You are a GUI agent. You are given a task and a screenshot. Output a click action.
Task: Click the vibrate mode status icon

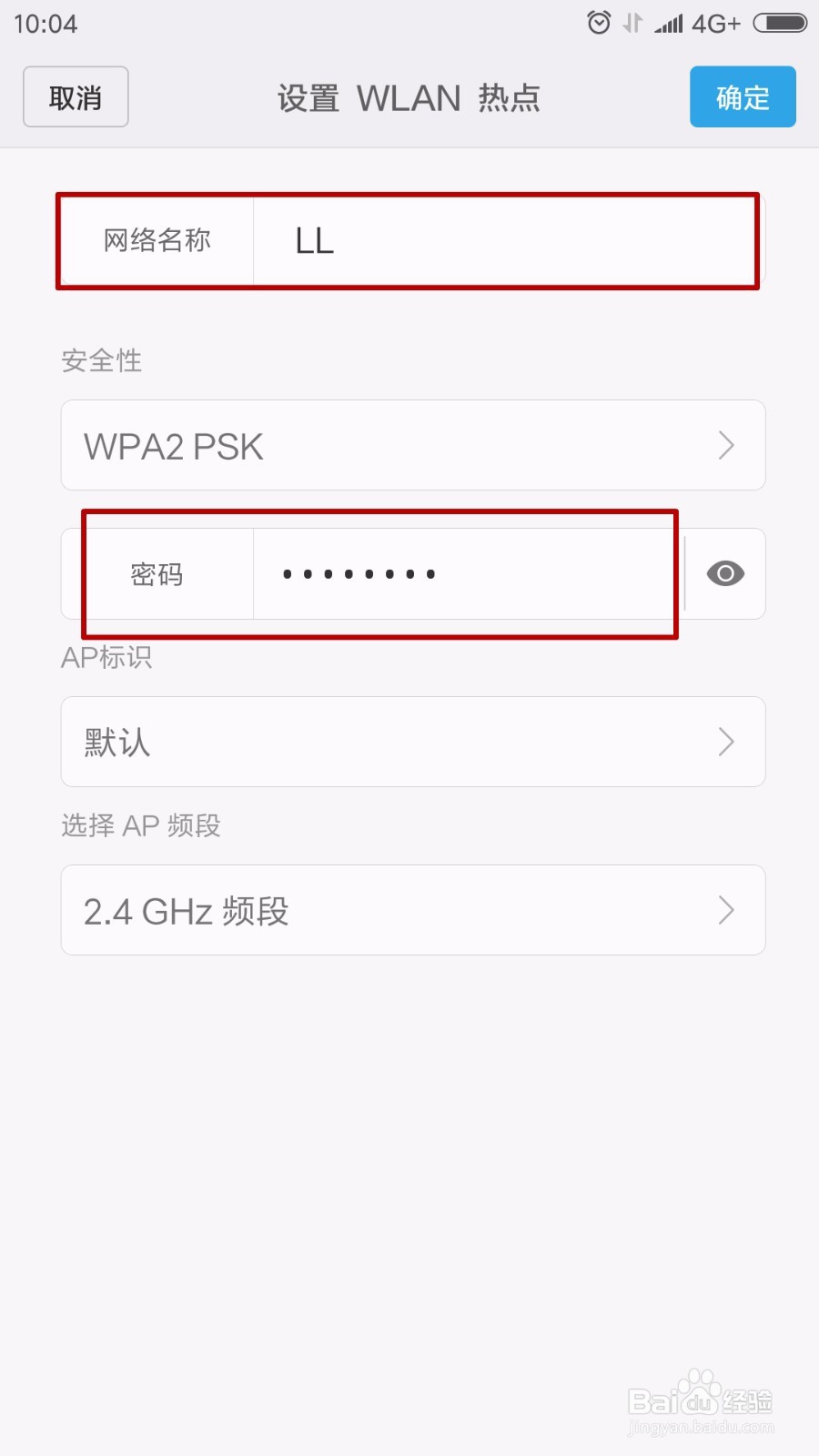(x=631, y=23)
